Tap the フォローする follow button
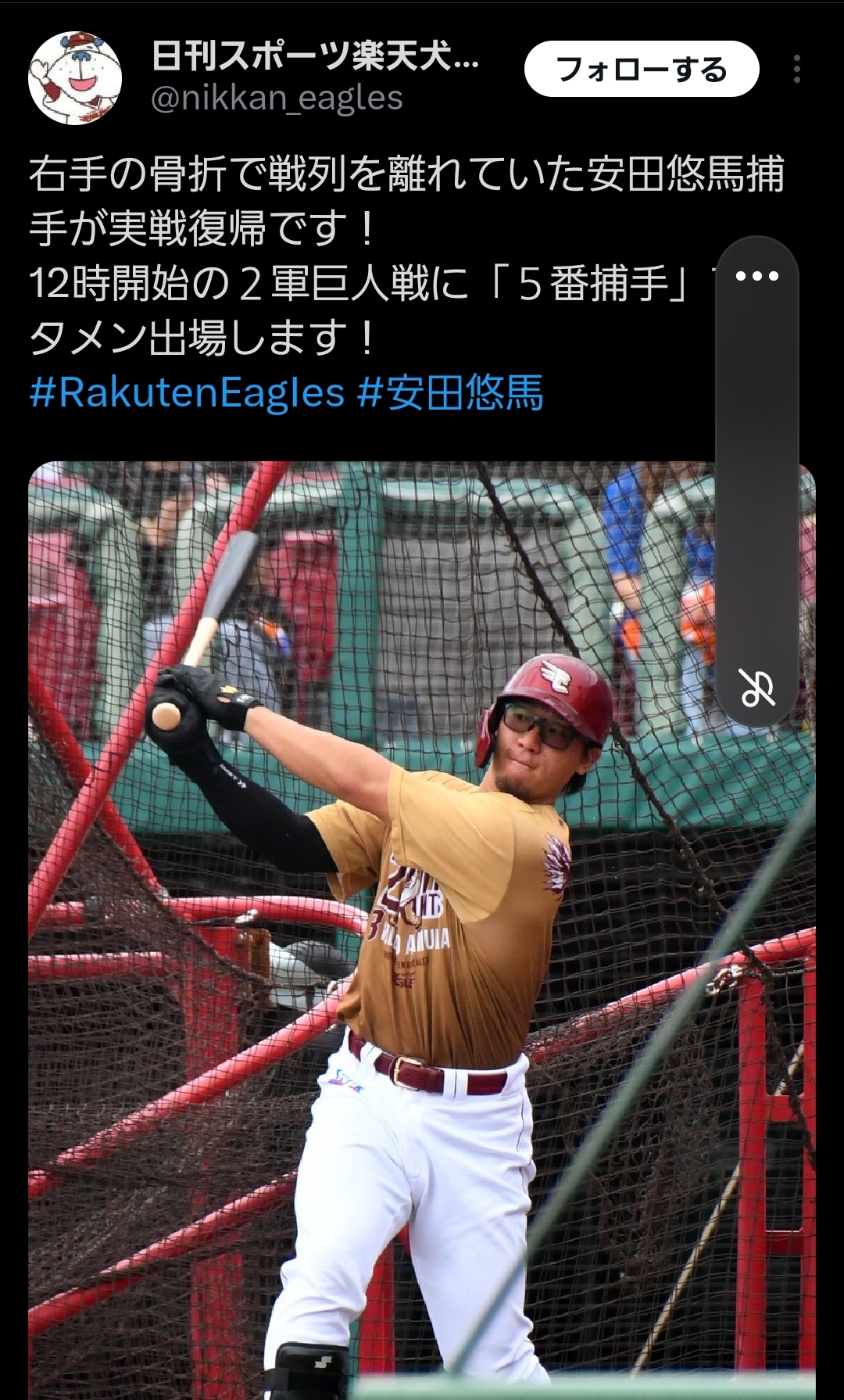 [642, 70]
